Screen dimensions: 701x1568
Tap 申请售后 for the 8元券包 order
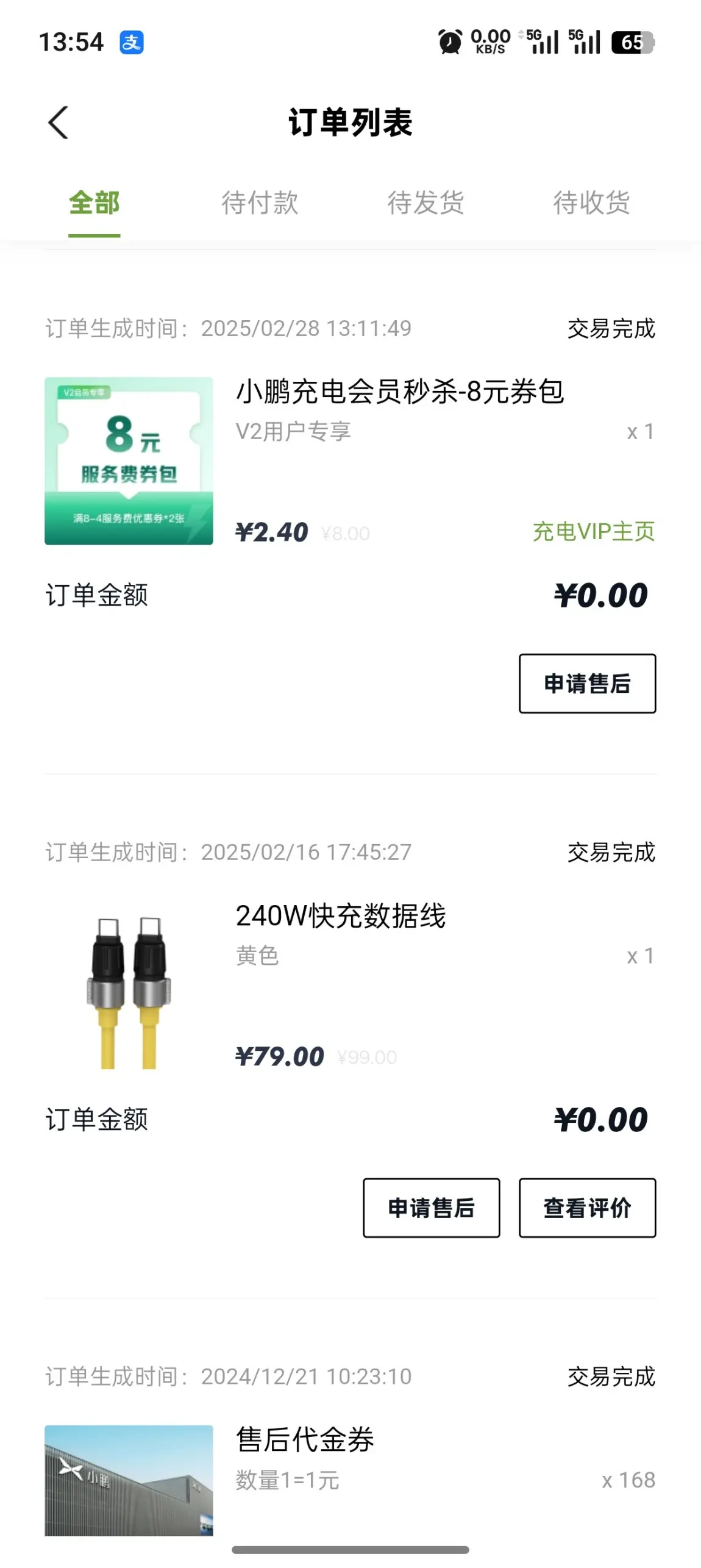pos(587,684)
